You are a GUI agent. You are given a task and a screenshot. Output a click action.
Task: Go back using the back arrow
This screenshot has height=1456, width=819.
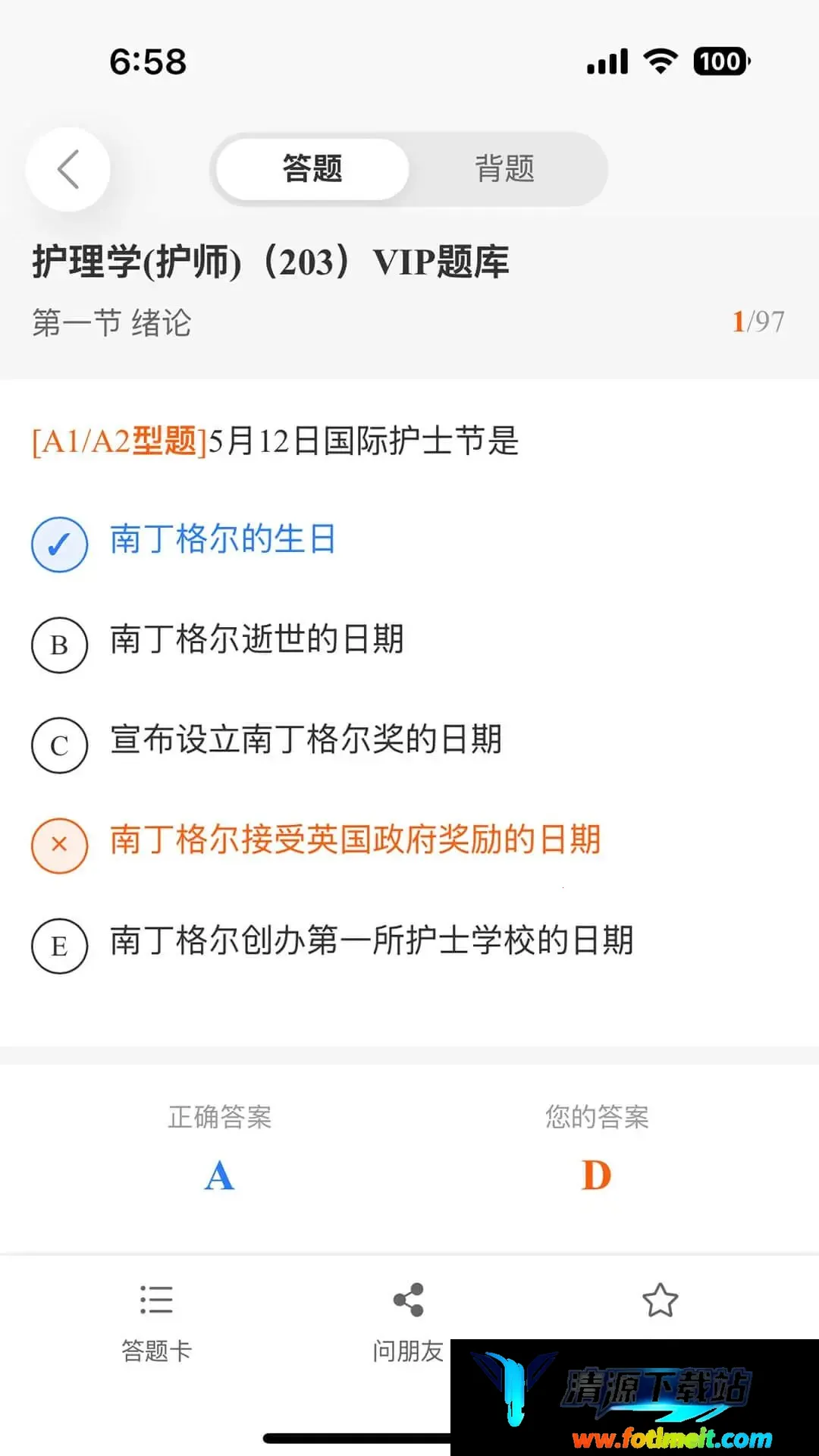(x=67, y=169)
